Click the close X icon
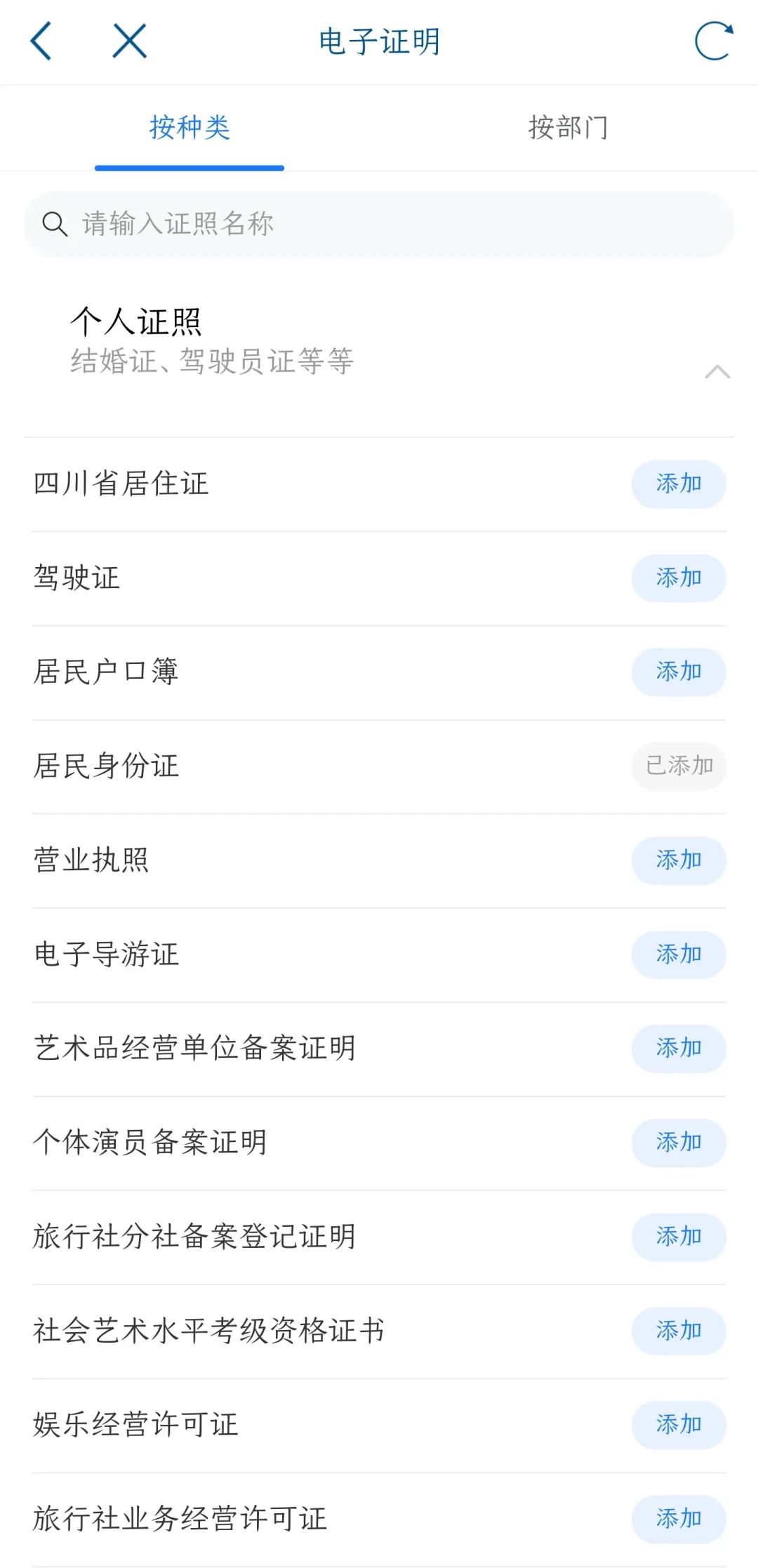Image resolution: width=758 pixels, height=1568 pixels. [128, 40]
